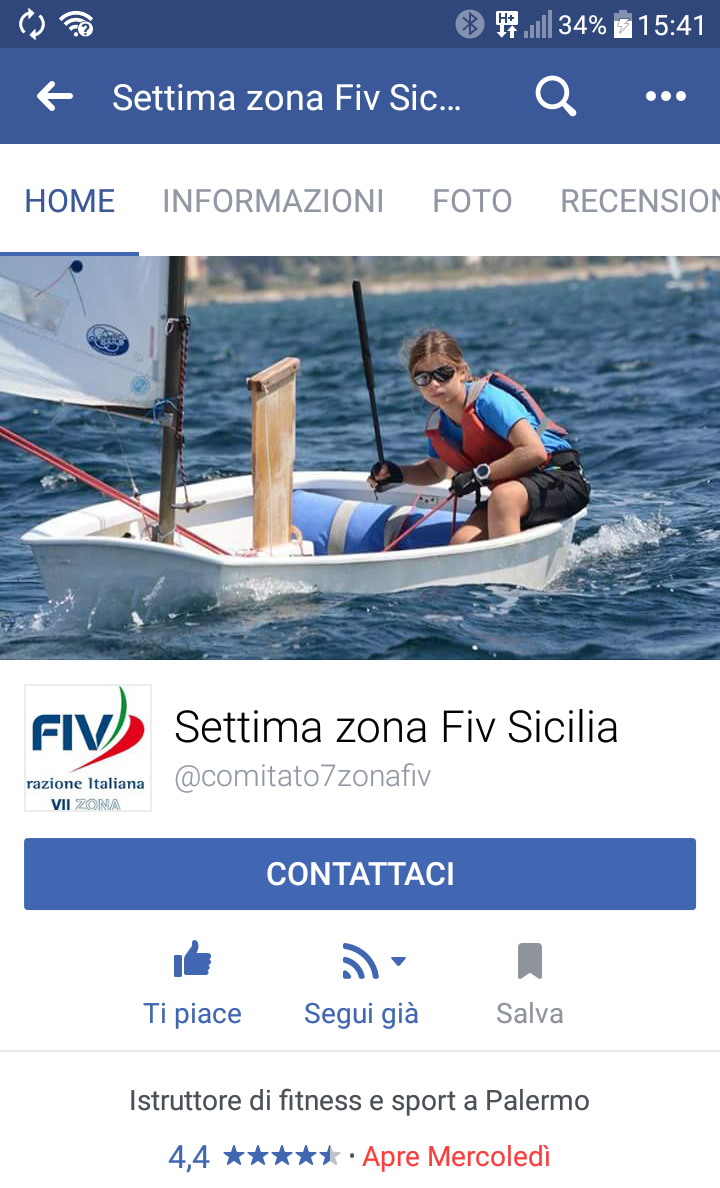This screenshot has height=1188, width=720.
Task: View the FIV profile picture
Action: [88, 748]
